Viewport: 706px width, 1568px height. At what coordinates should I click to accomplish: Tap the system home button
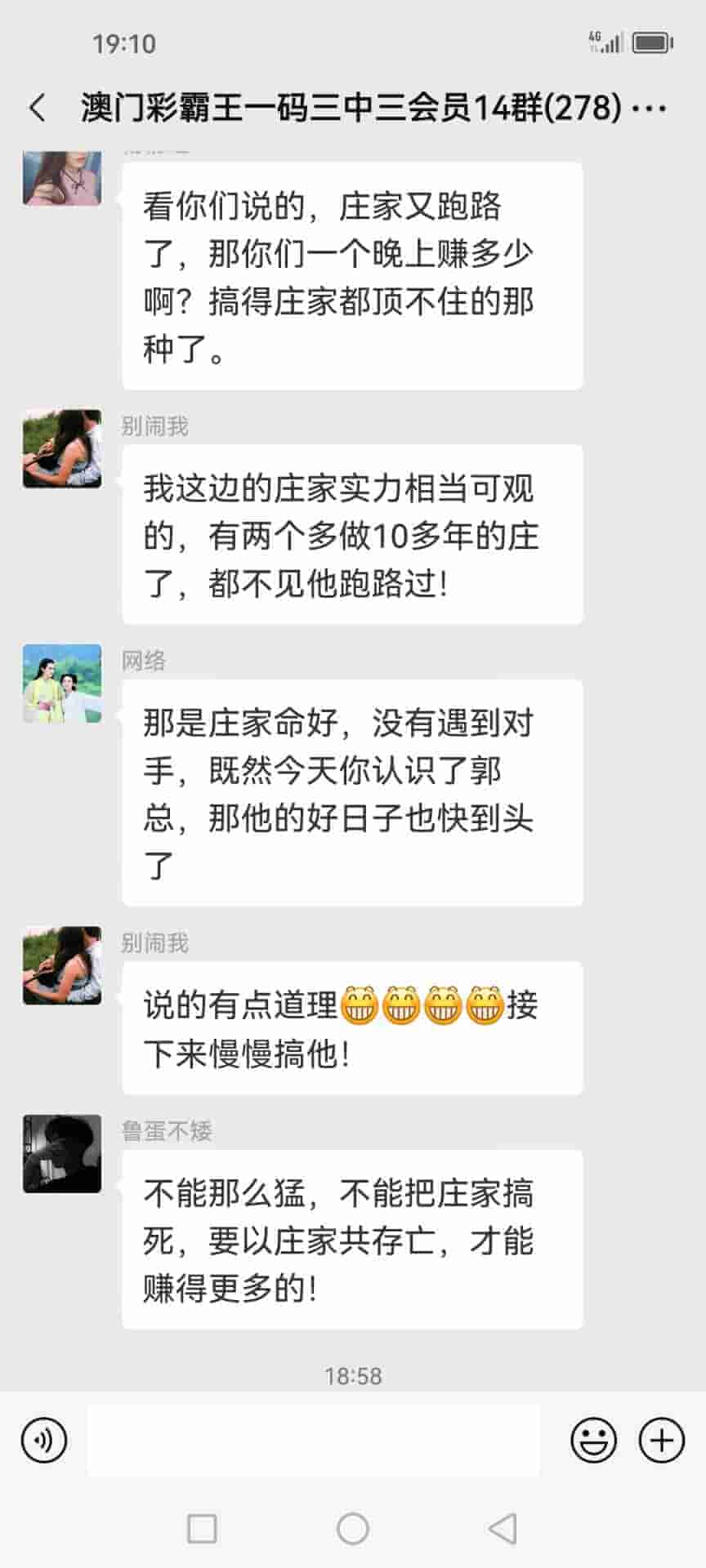tap(353, 1528)
